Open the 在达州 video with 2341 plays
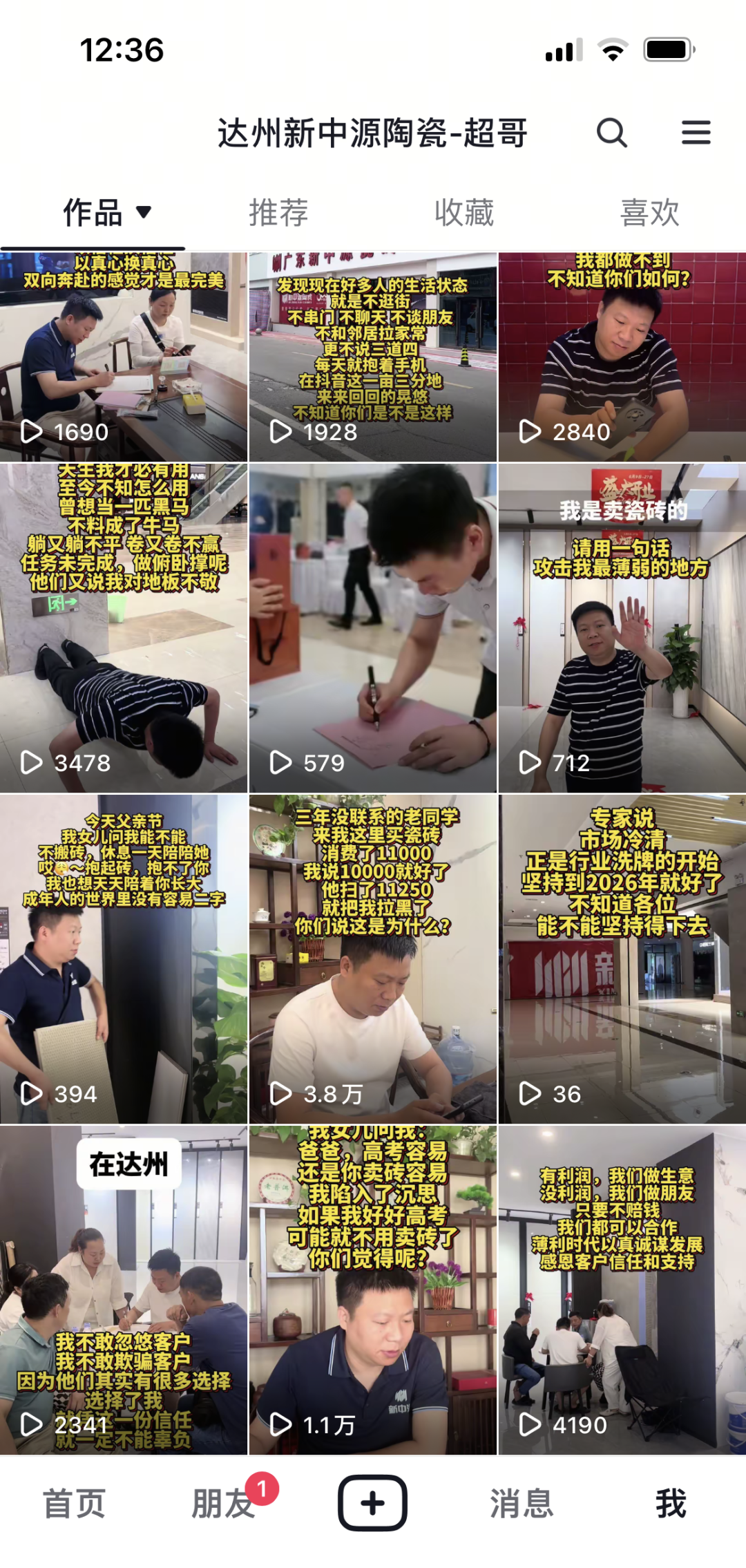746x1568 pixels. coord(124,1290)
